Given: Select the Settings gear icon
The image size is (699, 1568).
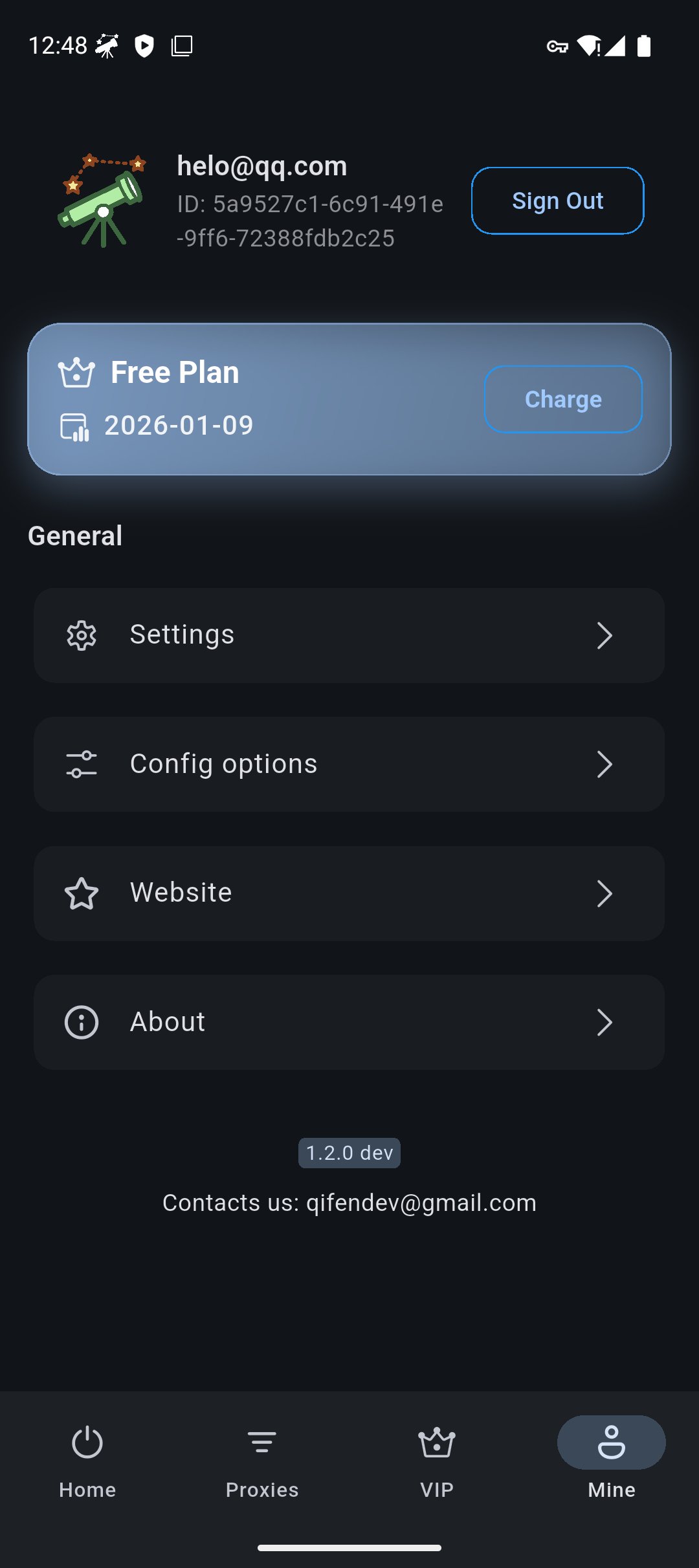Looking at the screenshot, I should 81,635.
